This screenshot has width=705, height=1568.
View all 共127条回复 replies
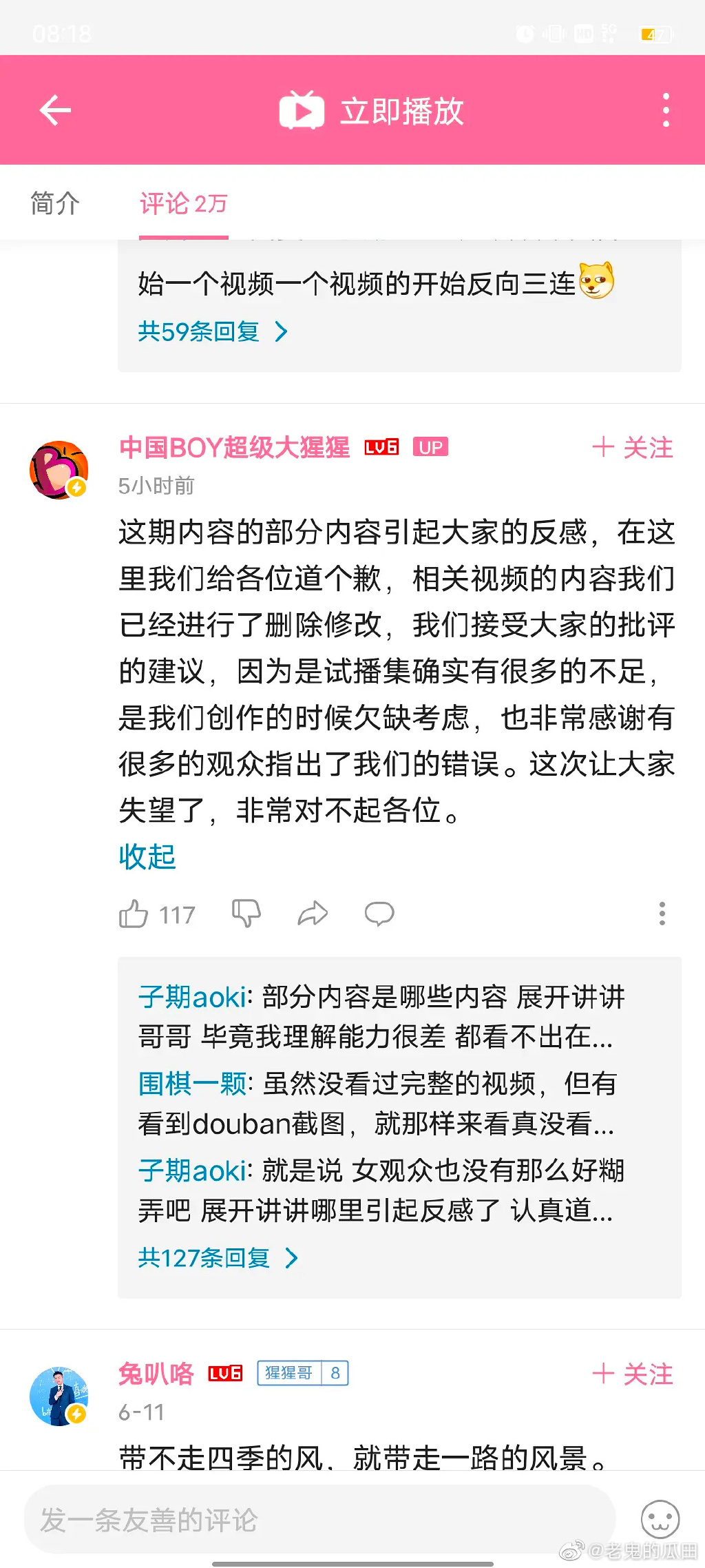(218, 1259)
